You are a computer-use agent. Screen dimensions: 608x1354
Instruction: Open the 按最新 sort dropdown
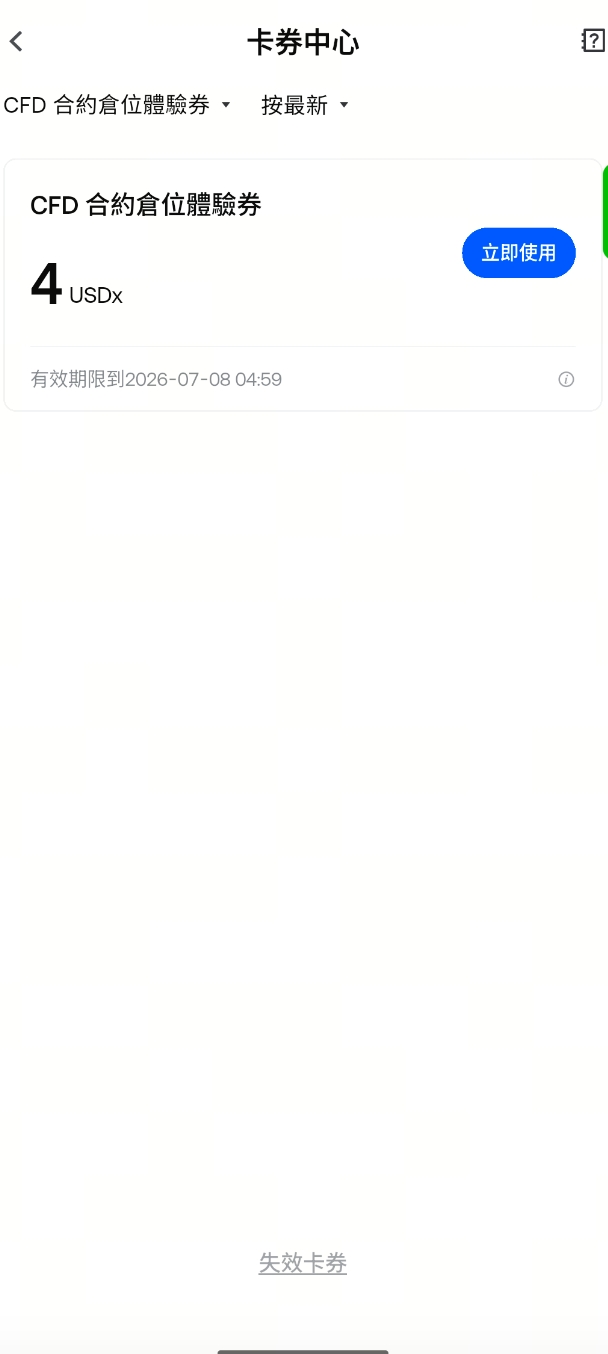[x=305, y=105]
